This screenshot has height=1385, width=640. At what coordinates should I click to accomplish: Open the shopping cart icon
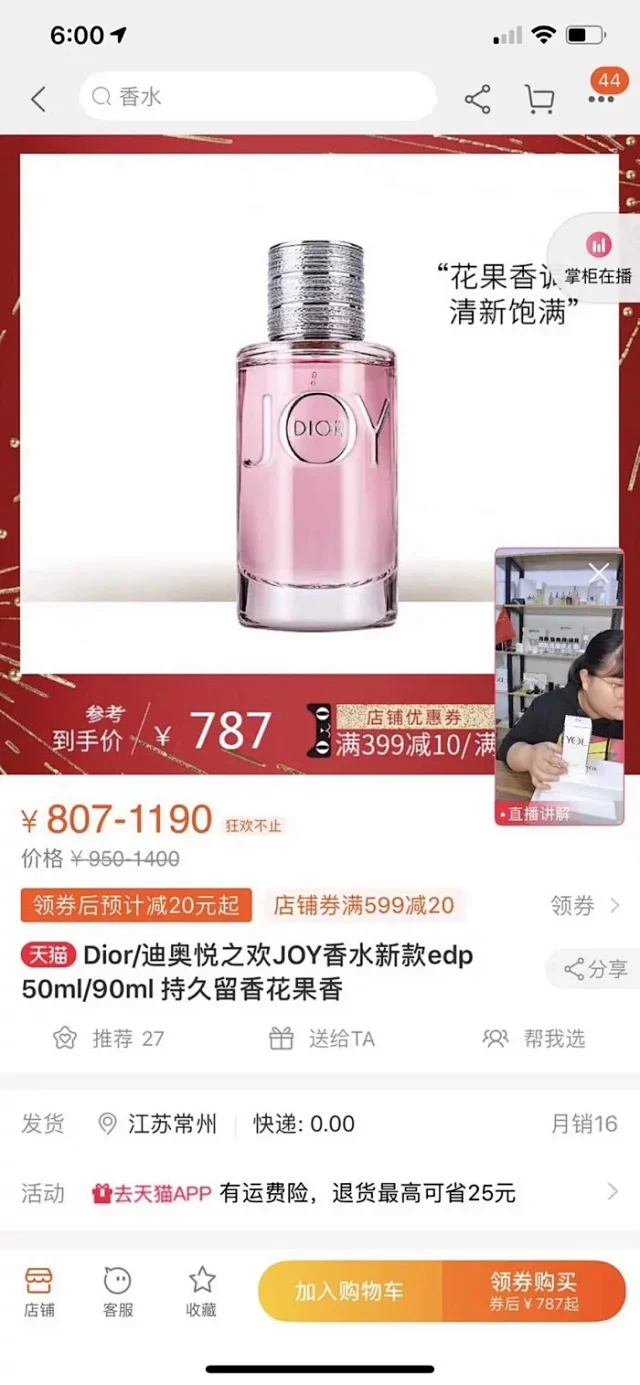pyautogui.click(x=539, y=98)
